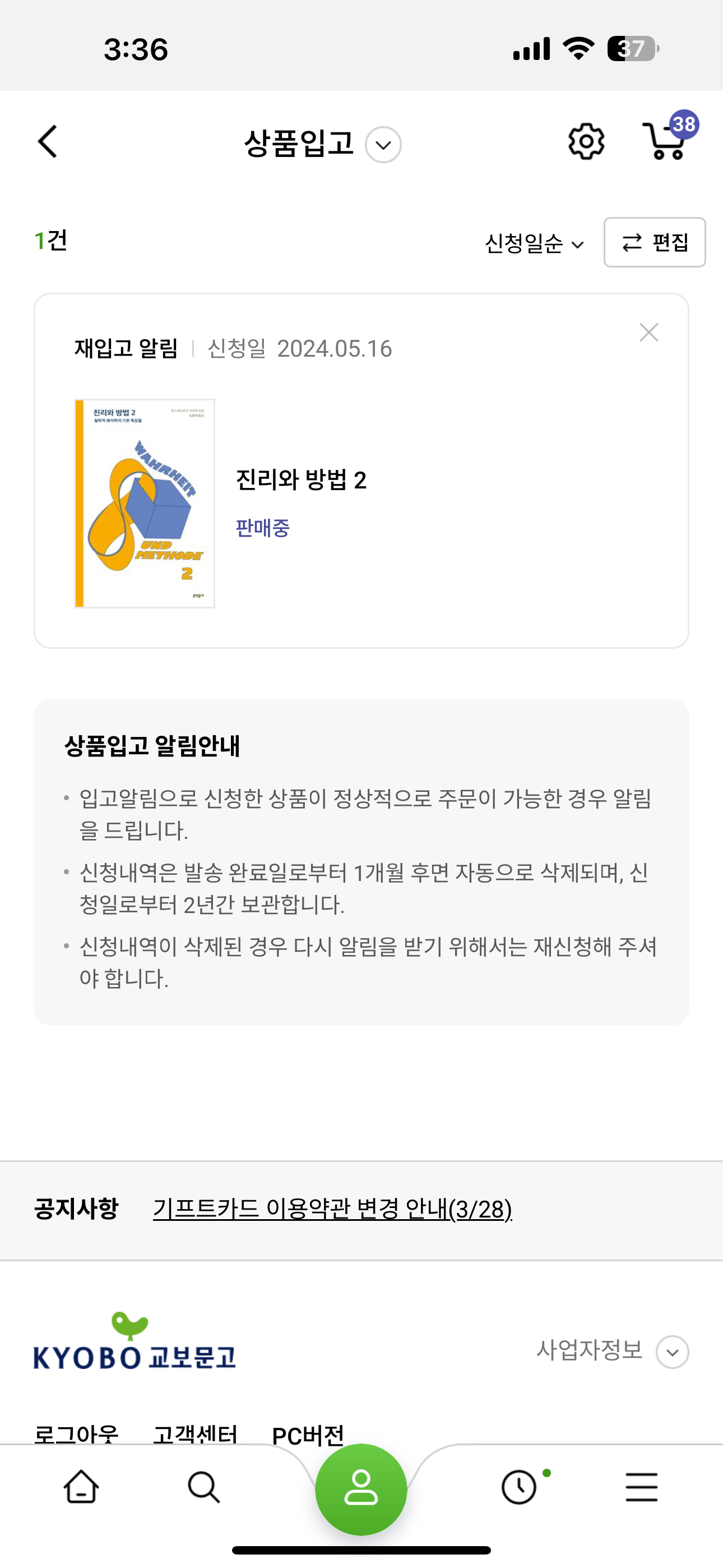Remove the 진리와 방법 2 restock alert
This screenshot has height=1568, width=723.
click(649, 333)
